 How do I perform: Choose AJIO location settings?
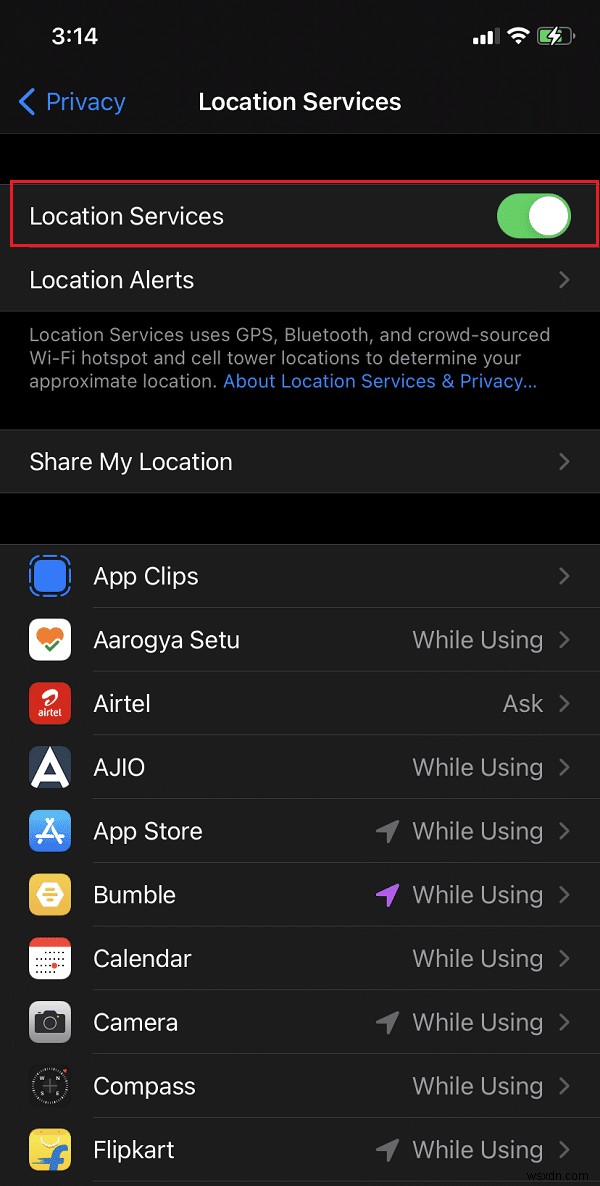pos(300,768)
